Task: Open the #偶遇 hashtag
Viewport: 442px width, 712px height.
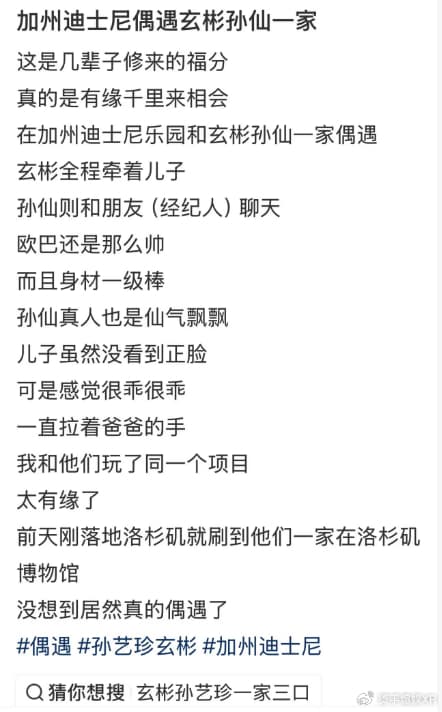Action: [44, 647]
